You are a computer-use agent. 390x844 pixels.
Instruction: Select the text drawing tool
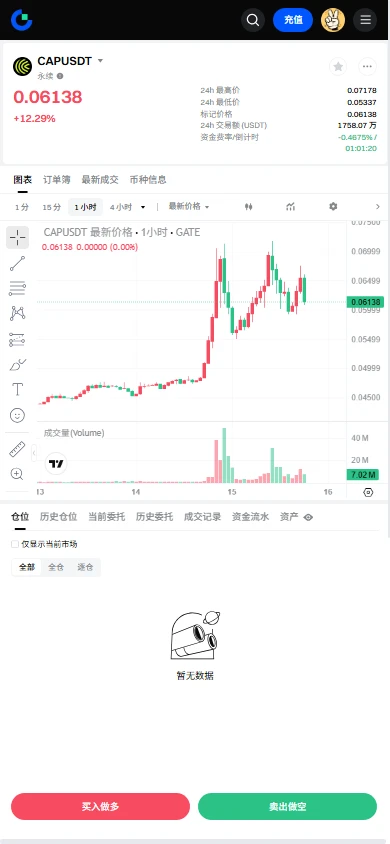click(17, 389)
